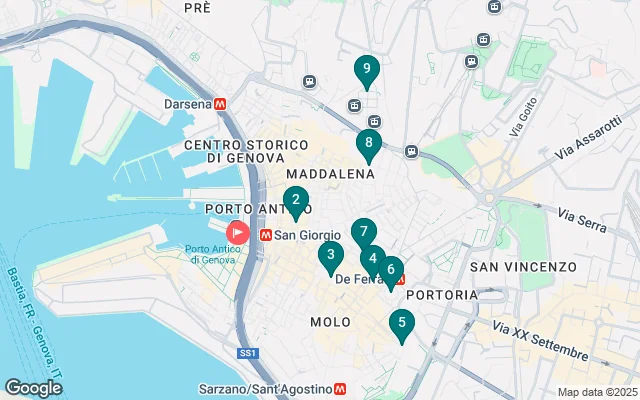Select map marker number 9
This screenshot has height=400, width=640.
pyautogui.click(x=367, y=69)
